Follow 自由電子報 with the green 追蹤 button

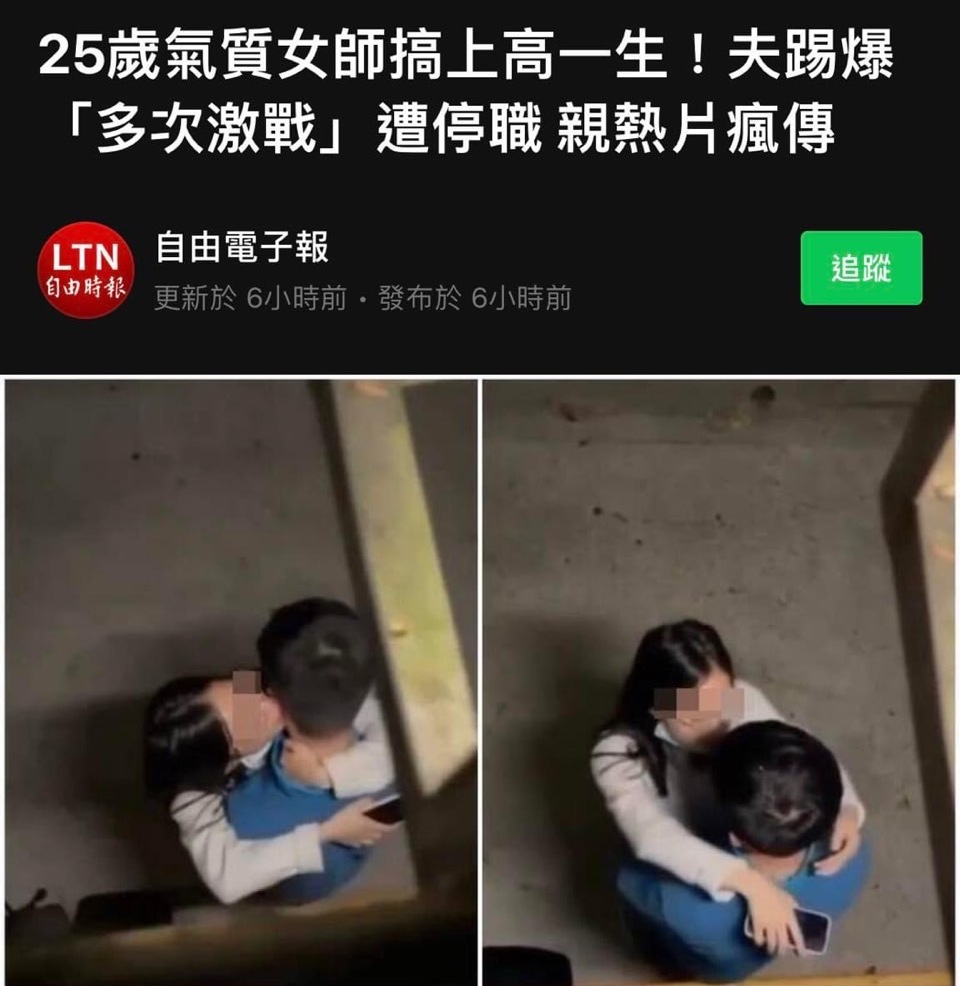pyautogui.click(x=861, y=268)
